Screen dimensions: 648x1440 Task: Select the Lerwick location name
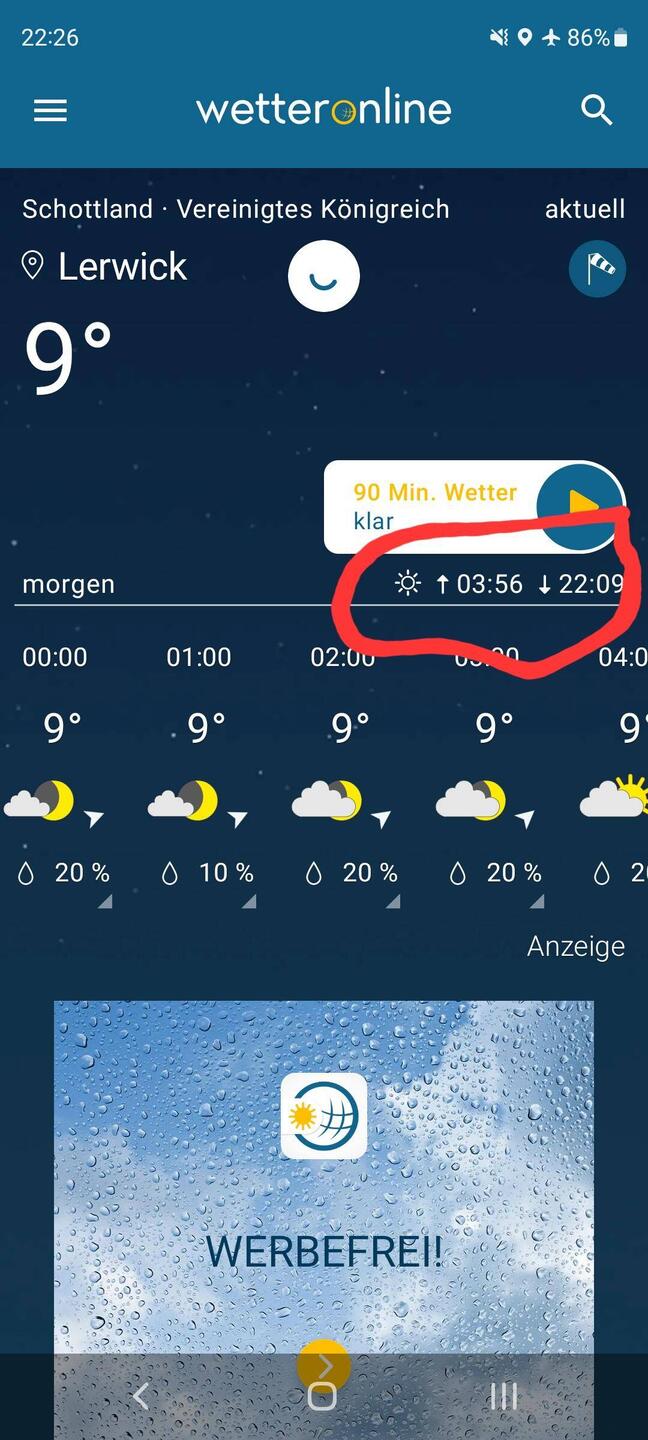click(x=122, y=267)
